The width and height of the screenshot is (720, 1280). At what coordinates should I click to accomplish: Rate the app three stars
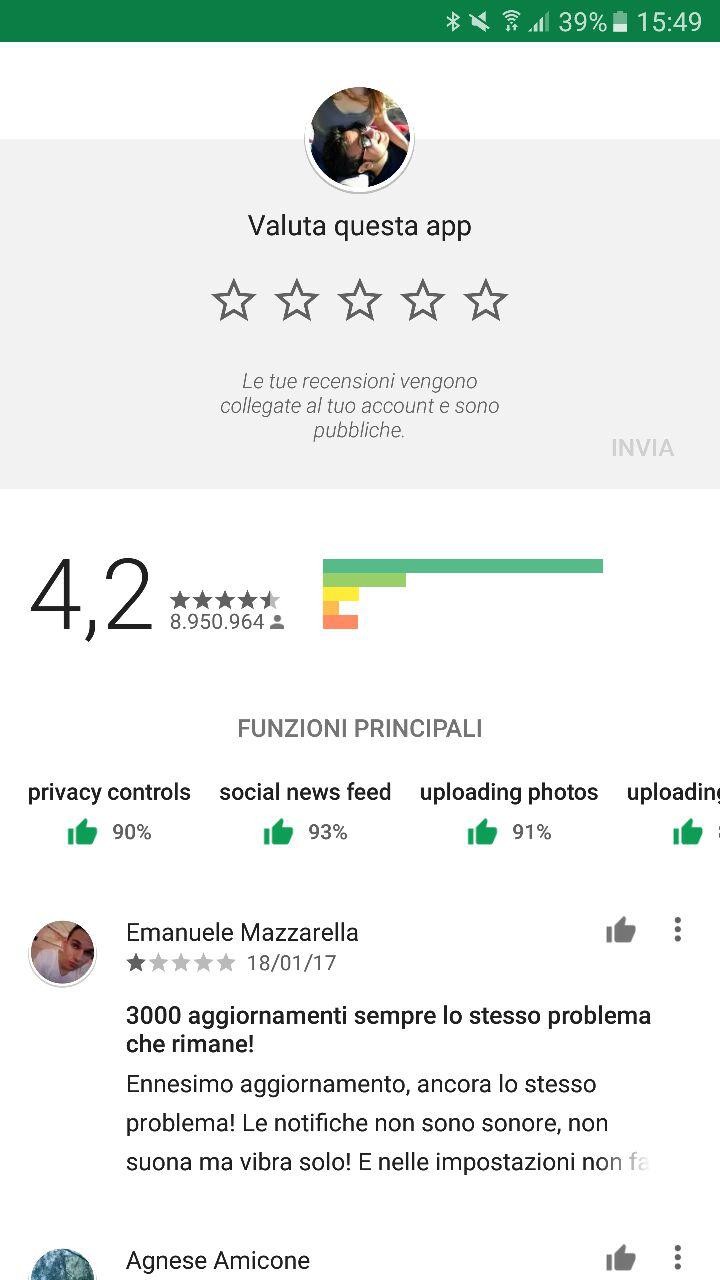click(359, 301)
